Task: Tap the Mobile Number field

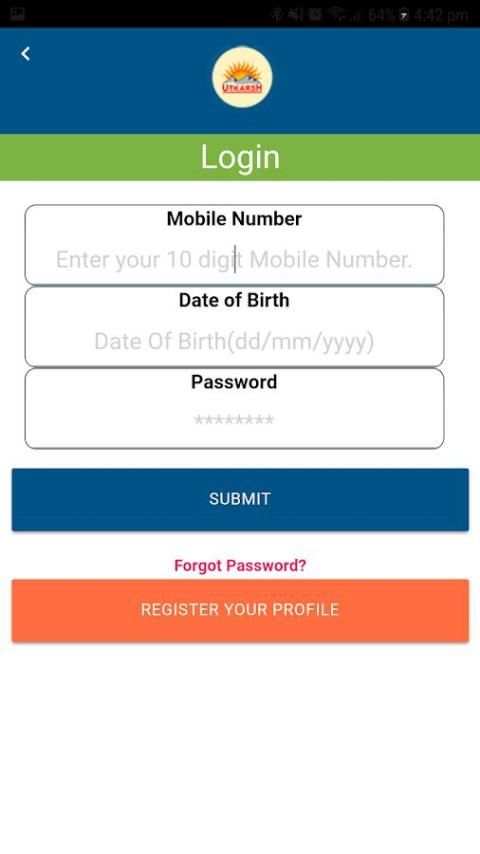Action: click(234, 245)
